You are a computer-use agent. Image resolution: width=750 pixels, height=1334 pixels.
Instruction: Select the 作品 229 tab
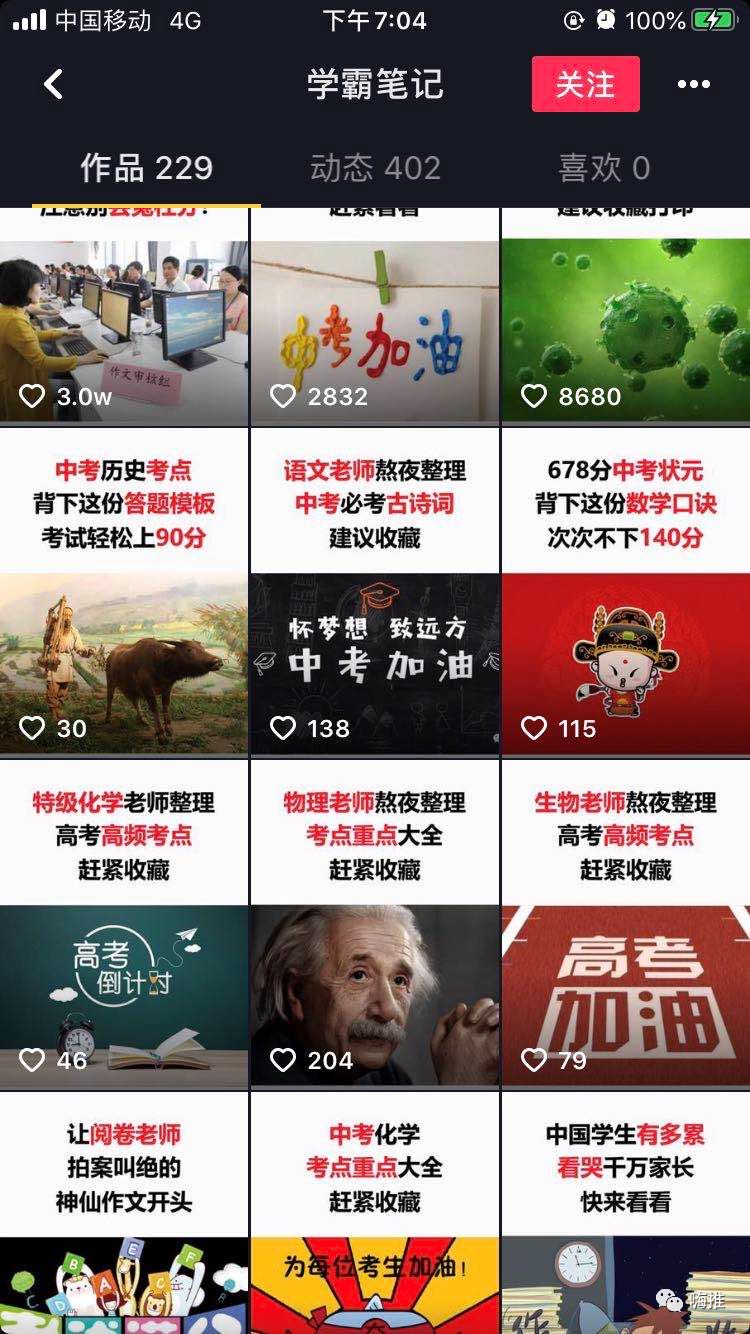pyautogui.click(x=146, y=167)
